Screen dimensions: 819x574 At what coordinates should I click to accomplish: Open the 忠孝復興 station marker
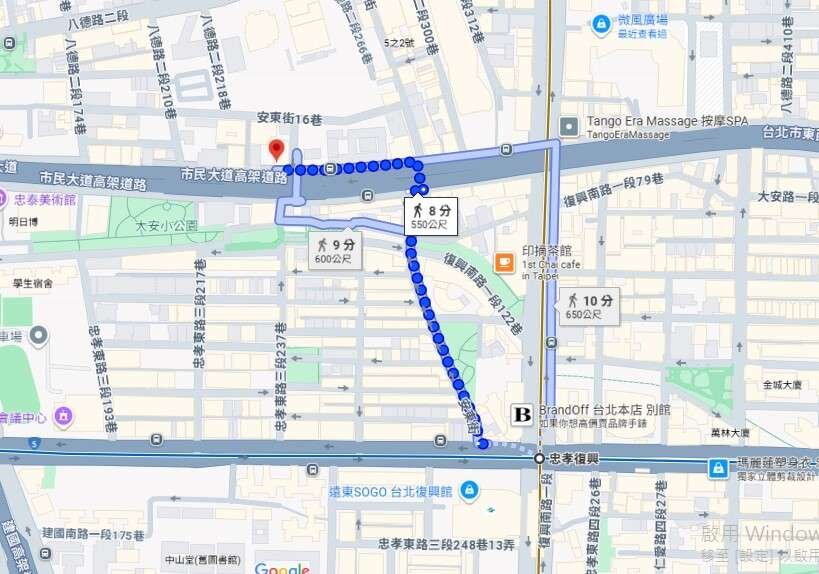(x=540, y=458)
